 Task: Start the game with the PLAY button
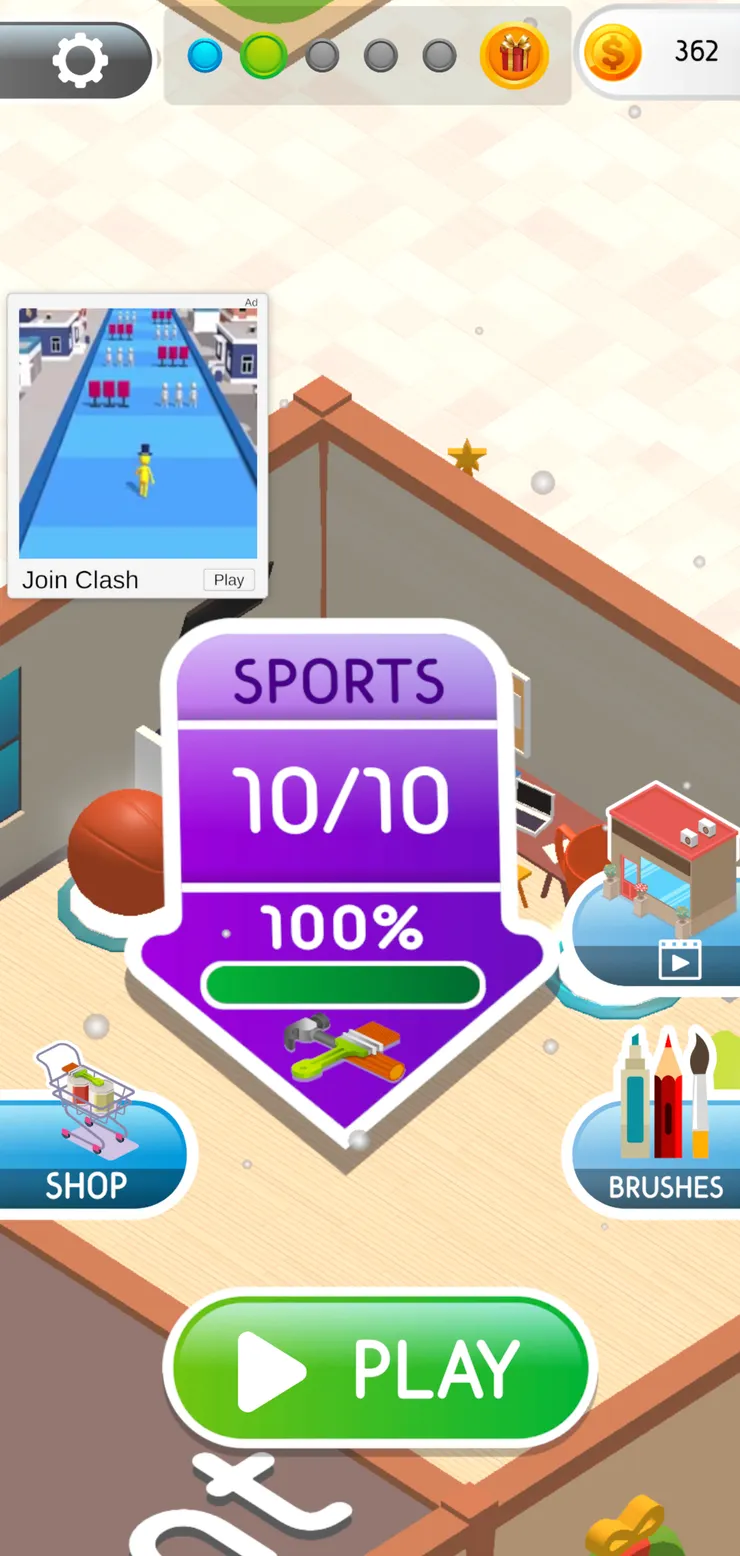point(380,1369)
